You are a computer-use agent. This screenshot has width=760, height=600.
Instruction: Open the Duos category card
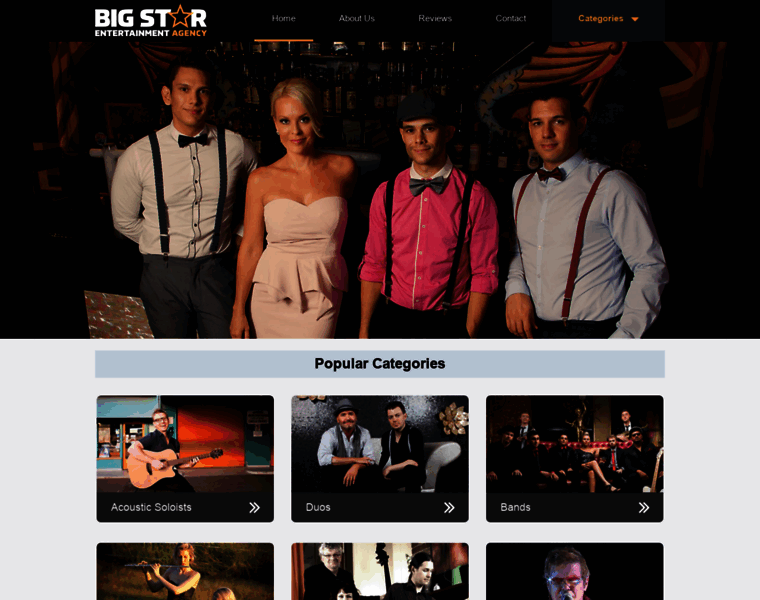pos(380,458)
